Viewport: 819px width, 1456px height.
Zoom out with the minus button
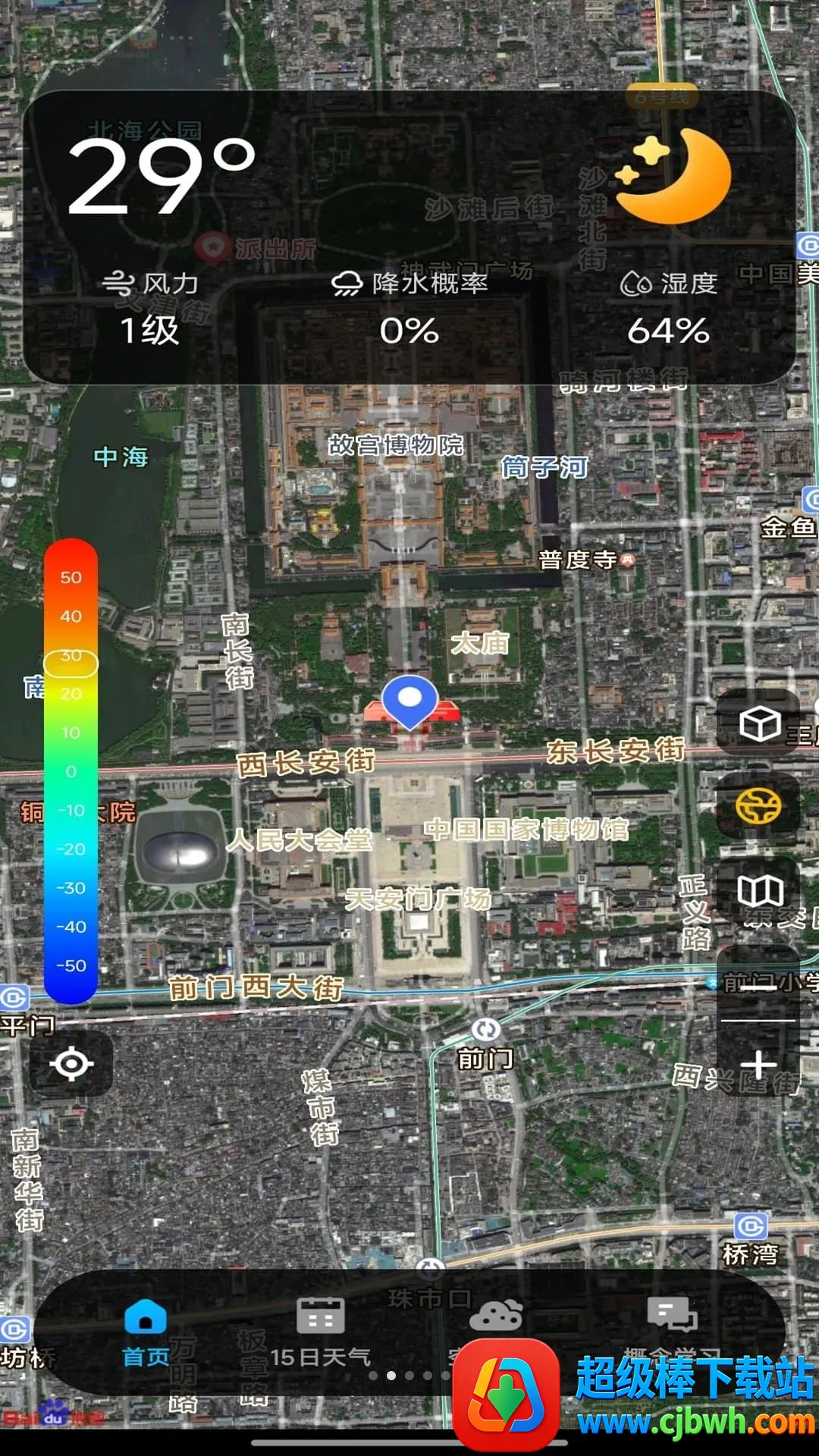tap(758, 984)
